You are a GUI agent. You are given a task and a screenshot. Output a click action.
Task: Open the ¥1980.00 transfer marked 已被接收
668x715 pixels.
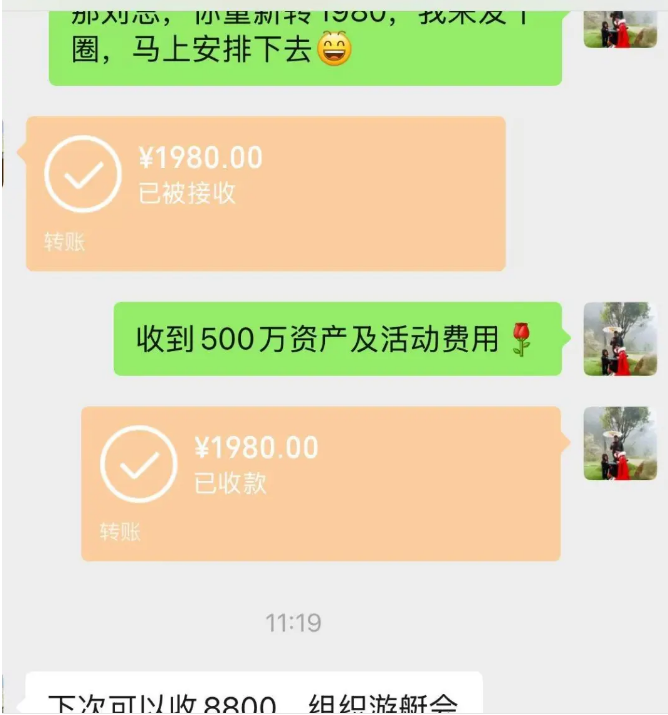click(x=266, y=194)
